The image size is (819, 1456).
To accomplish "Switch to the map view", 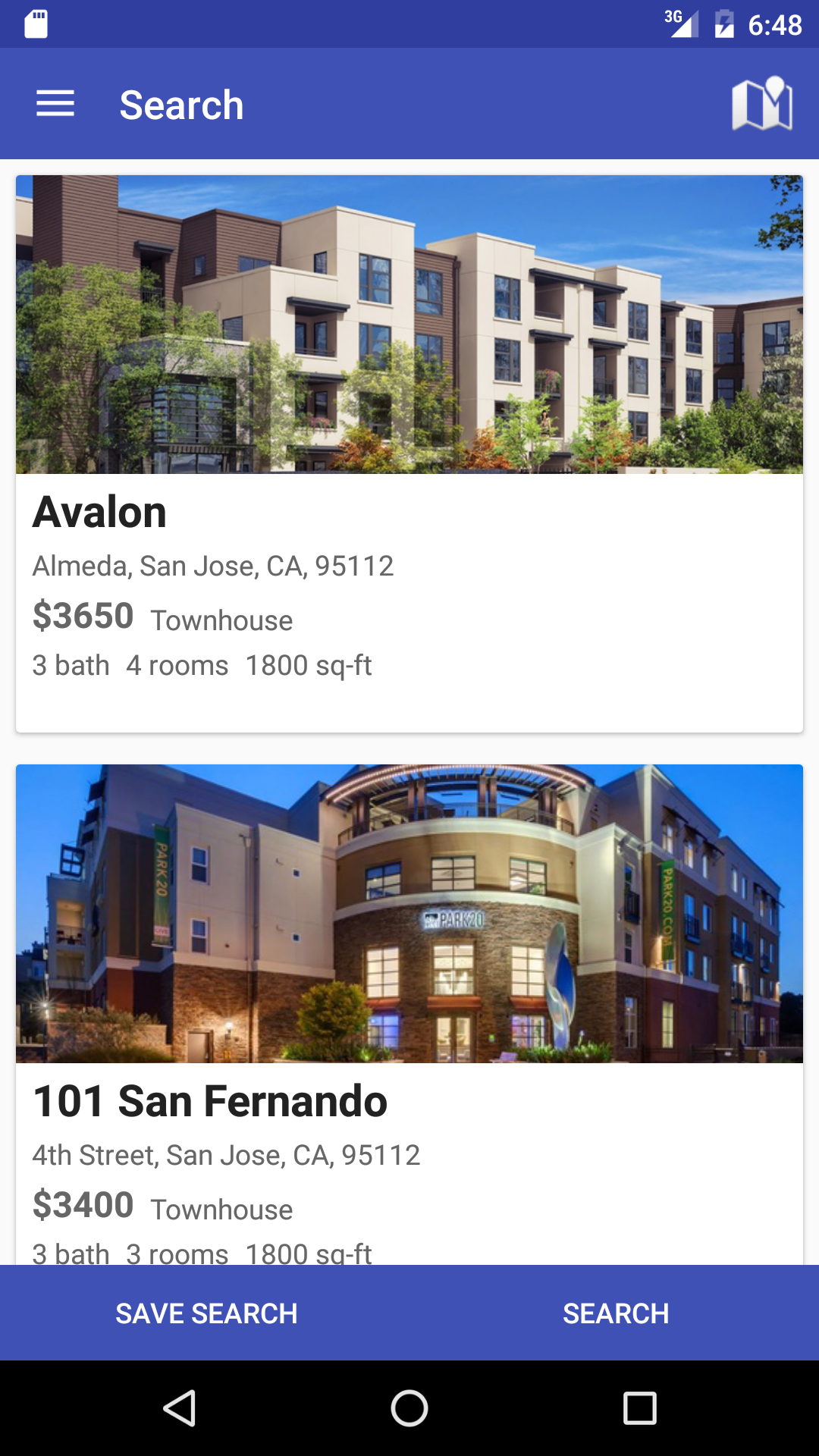I will click(761, 104).
